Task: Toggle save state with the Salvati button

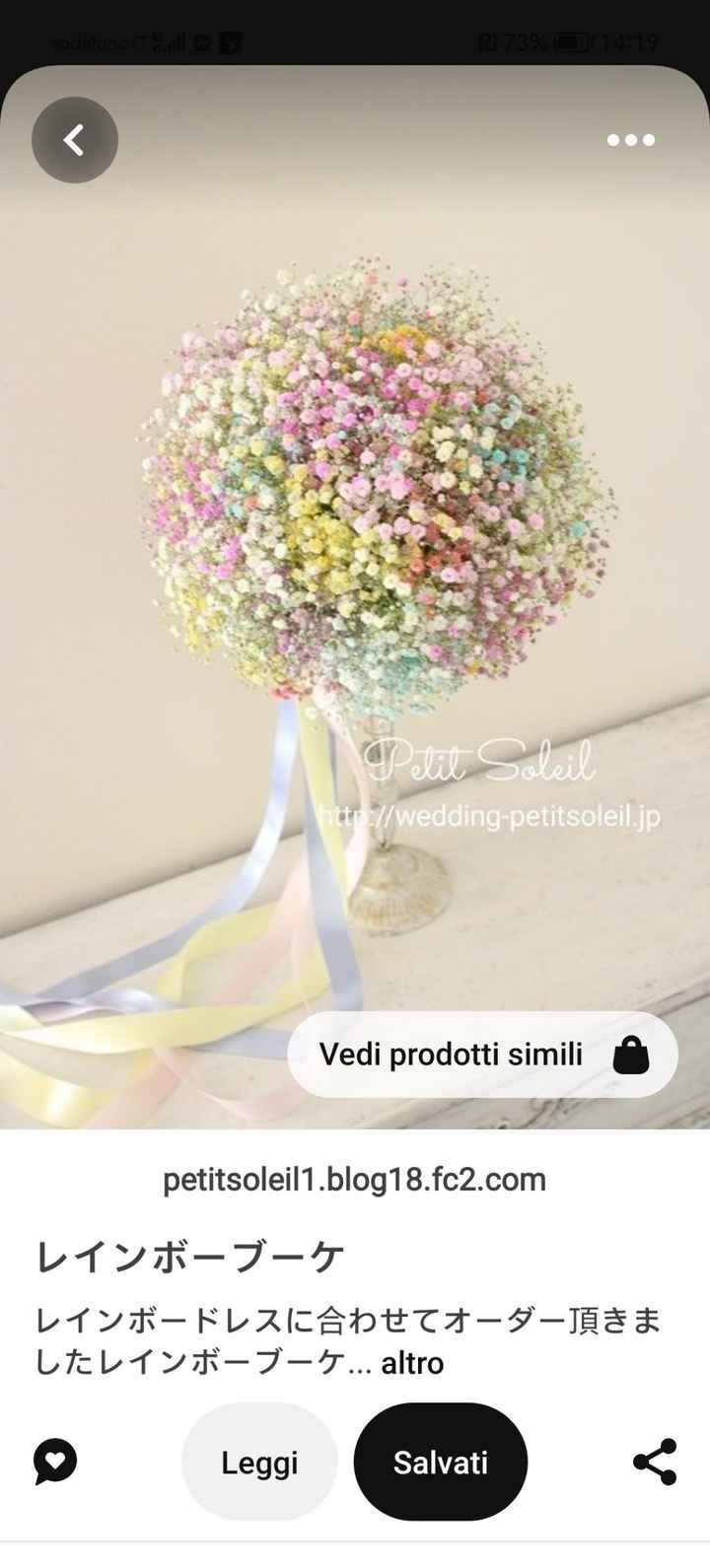Action: [x=440, y=1462]
